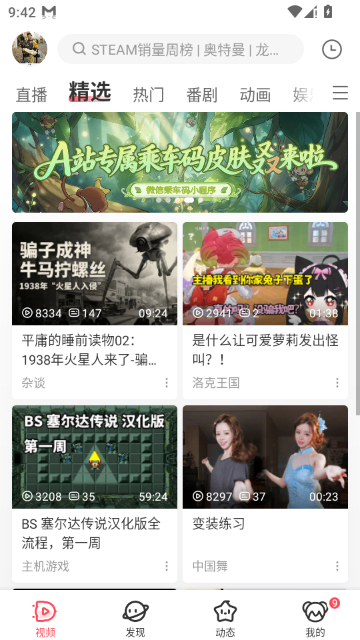
Task: Open watch history clock icon
Action: 332,49
